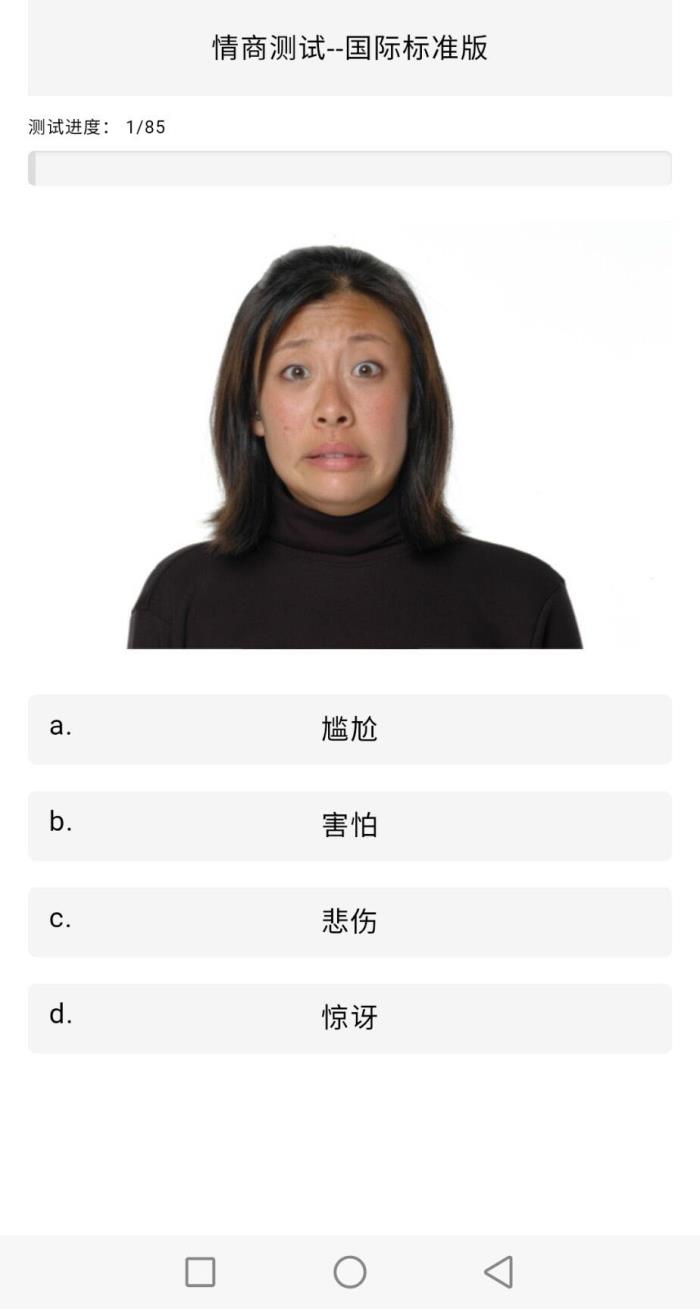This screenshot has height=1309, width=700.
Task: Pick answer c. 悲伤
Action: pyautogui.click(x=349, y=921)
